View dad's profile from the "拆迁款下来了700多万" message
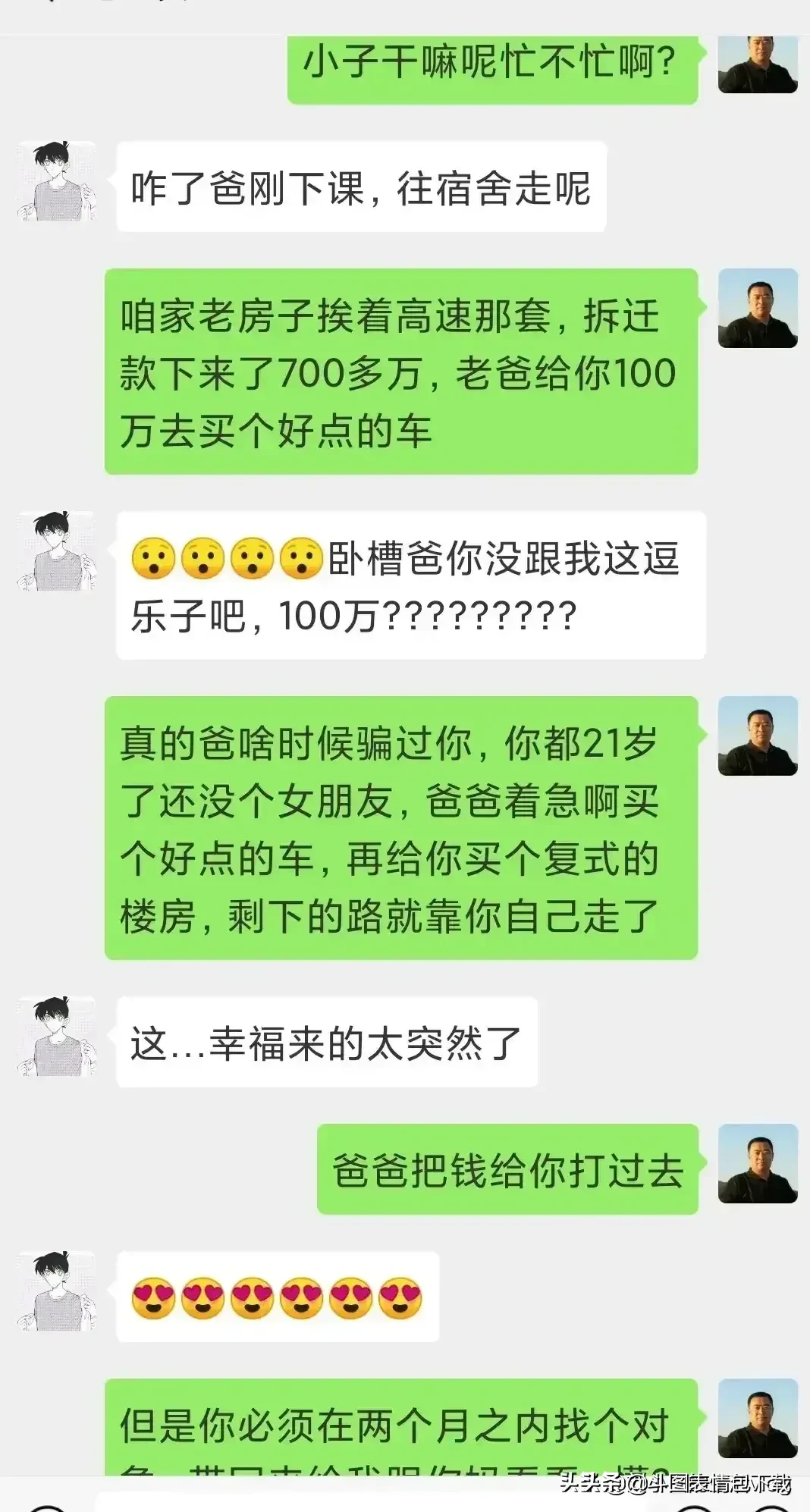 pyautogui.click(x=758, y=309)
